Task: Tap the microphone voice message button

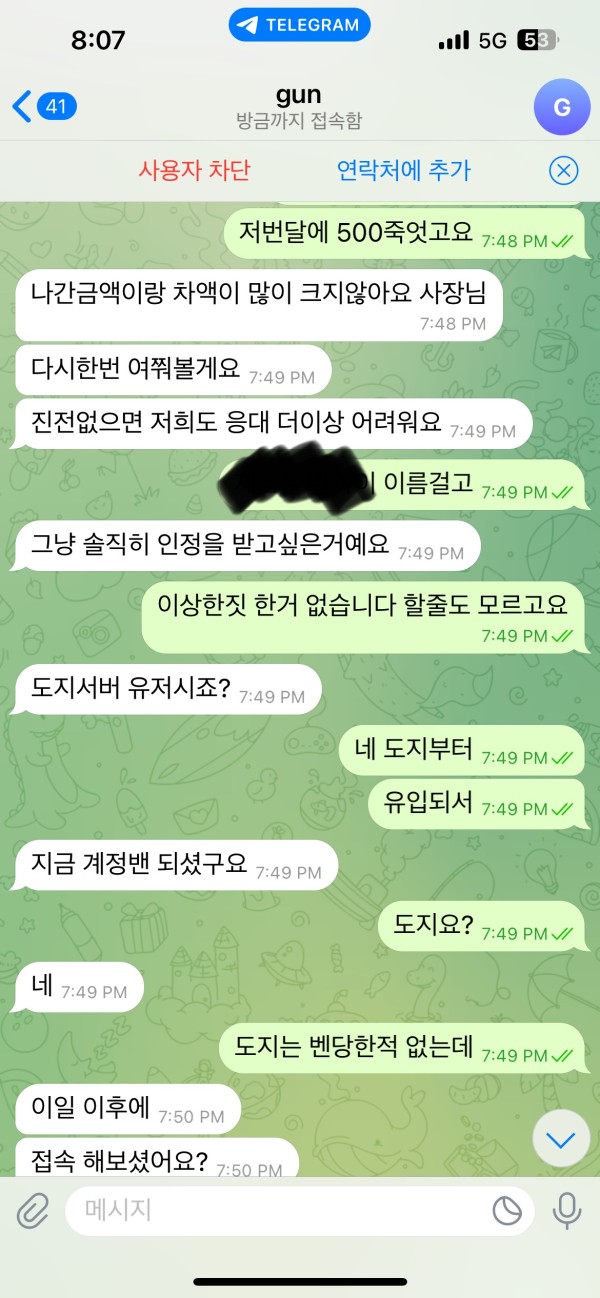Action: pyautogui.click(x=567, y=1212)
